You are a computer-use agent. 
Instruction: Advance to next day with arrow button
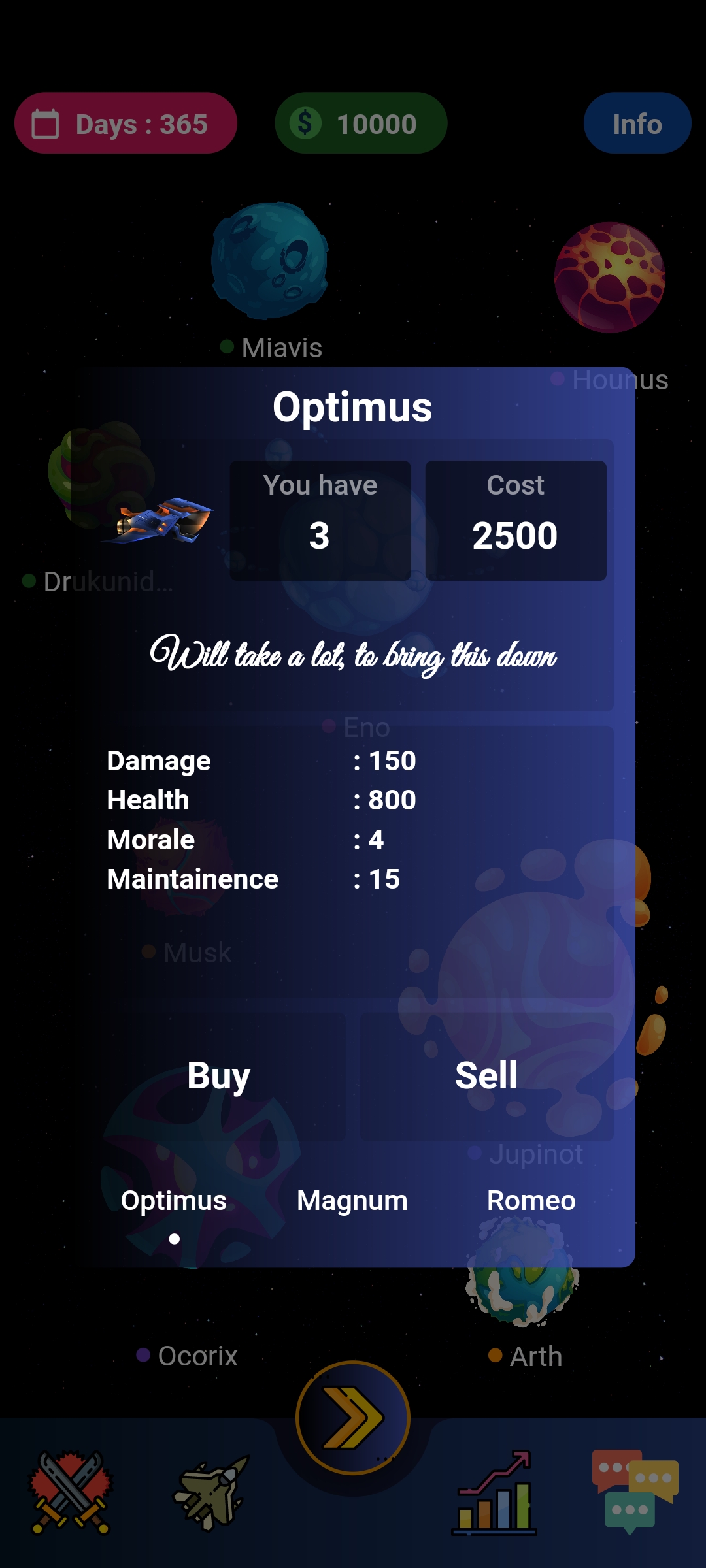pyautogui.click(x=353, y=1418)
